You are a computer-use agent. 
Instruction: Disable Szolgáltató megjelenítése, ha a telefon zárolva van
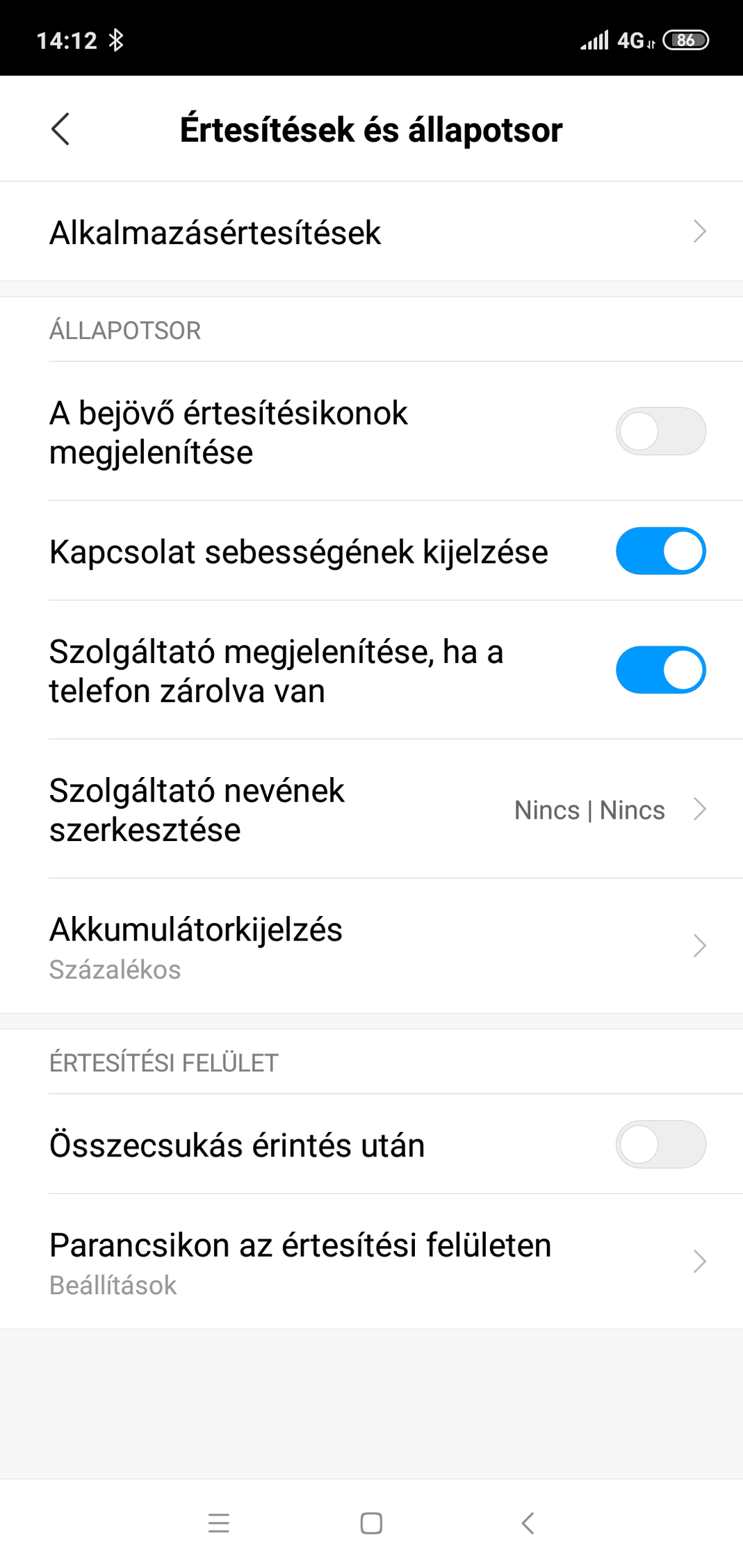click(660, 670)
